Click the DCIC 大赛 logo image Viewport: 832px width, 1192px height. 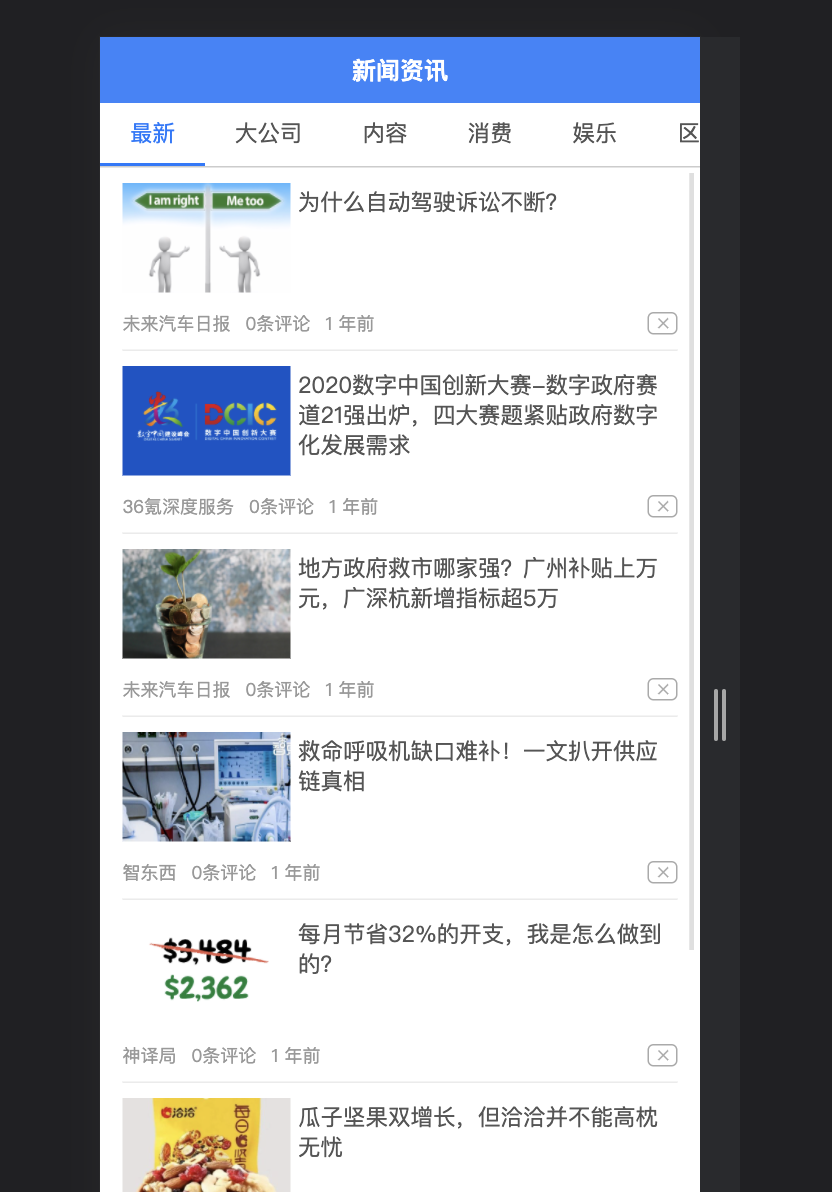click(x=206, y=420)
